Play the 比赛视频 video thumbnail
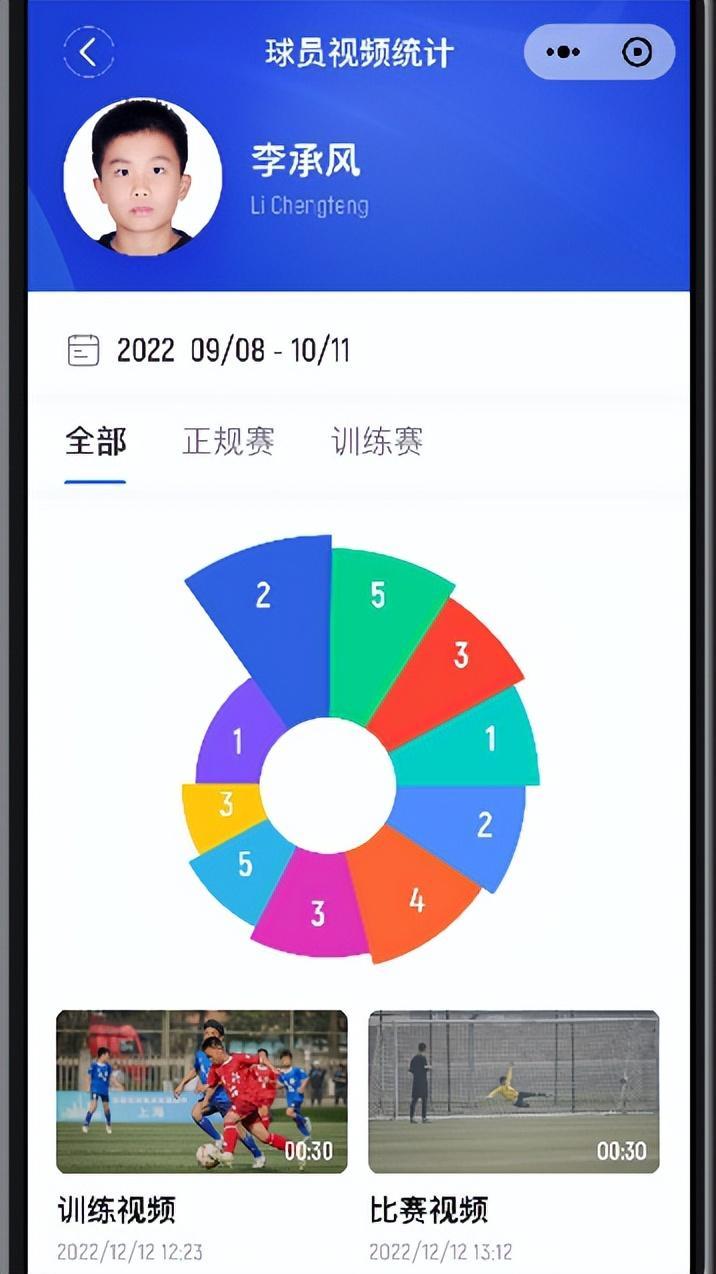Image resolution: width=716 pixels, height=1274 pixels. (514, 1091)
